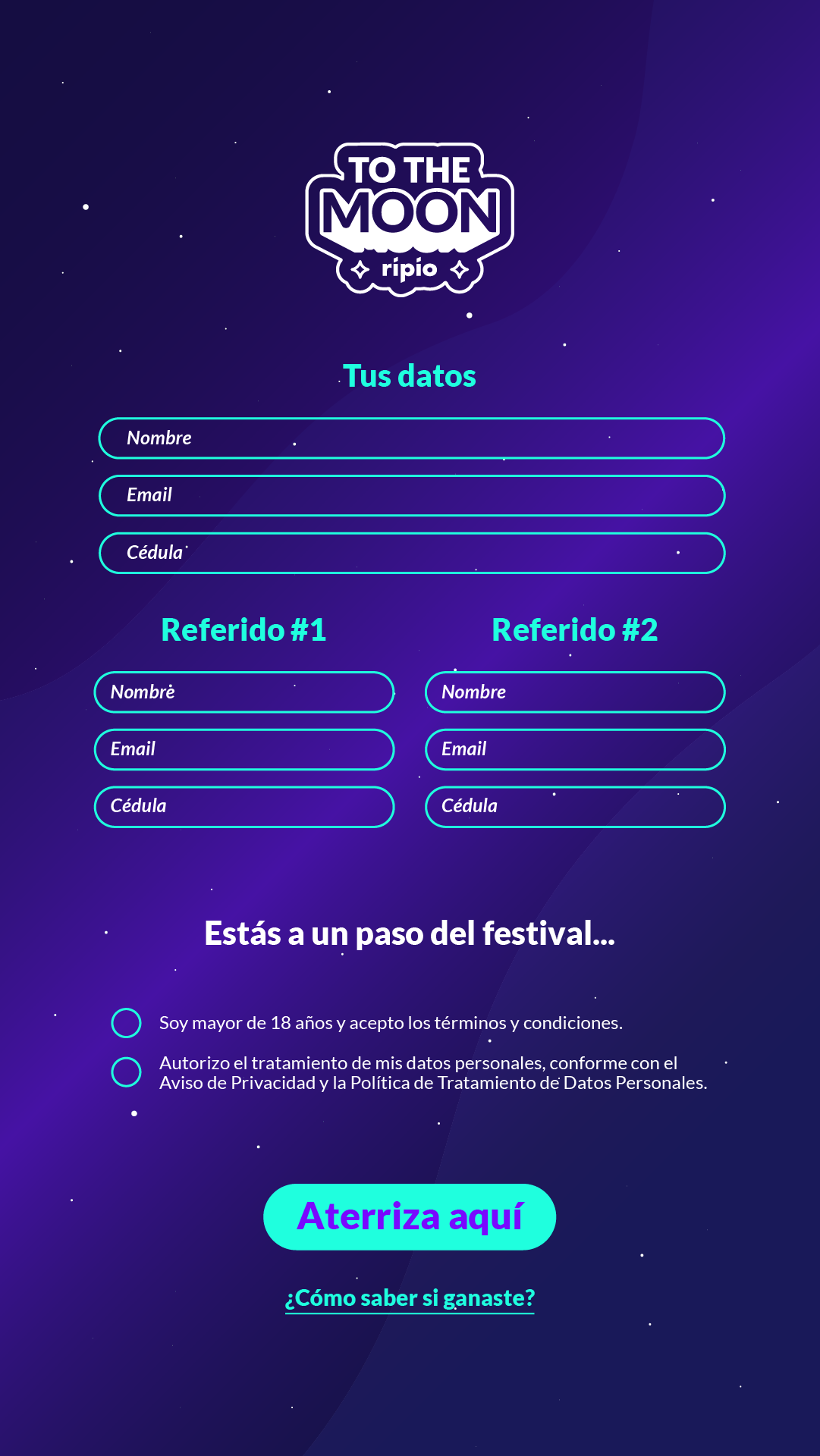Focus the Email field for Referido #2
The height and width of the screenshot is (1456, 820).
pos(575,749)
